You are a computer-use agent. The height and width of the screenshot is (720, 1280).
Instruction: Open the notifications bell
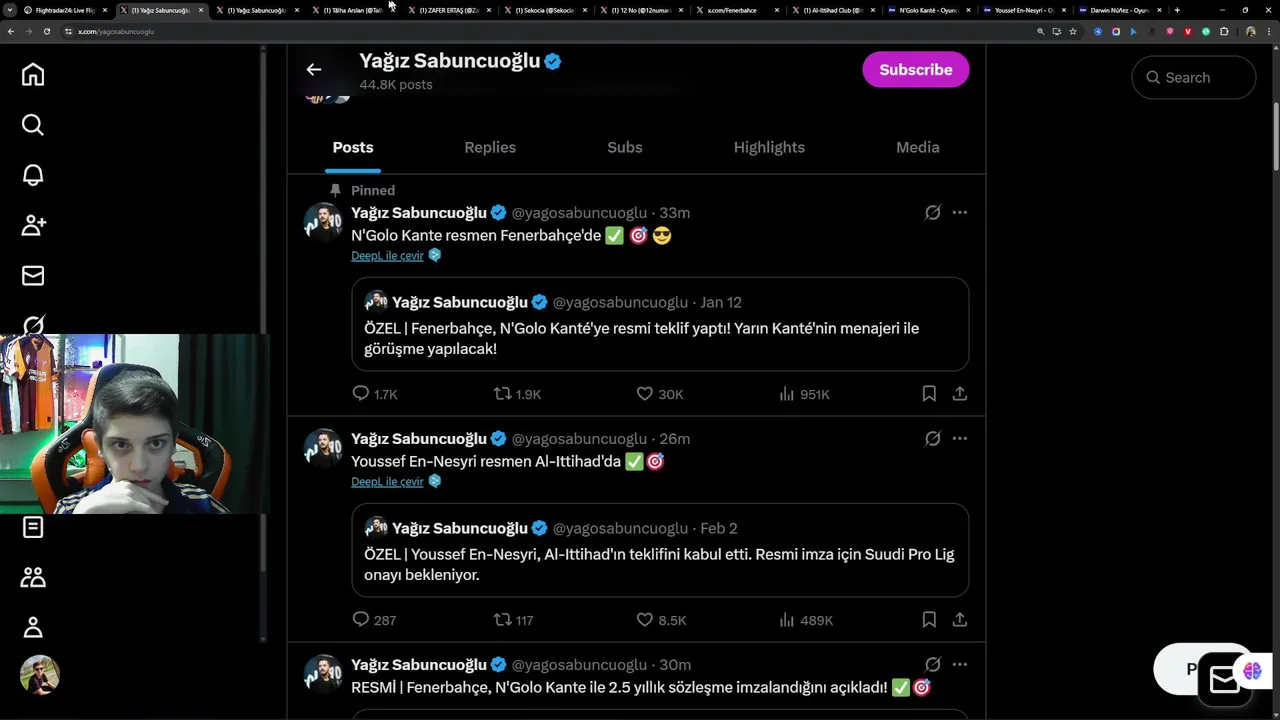pos(33,175)
